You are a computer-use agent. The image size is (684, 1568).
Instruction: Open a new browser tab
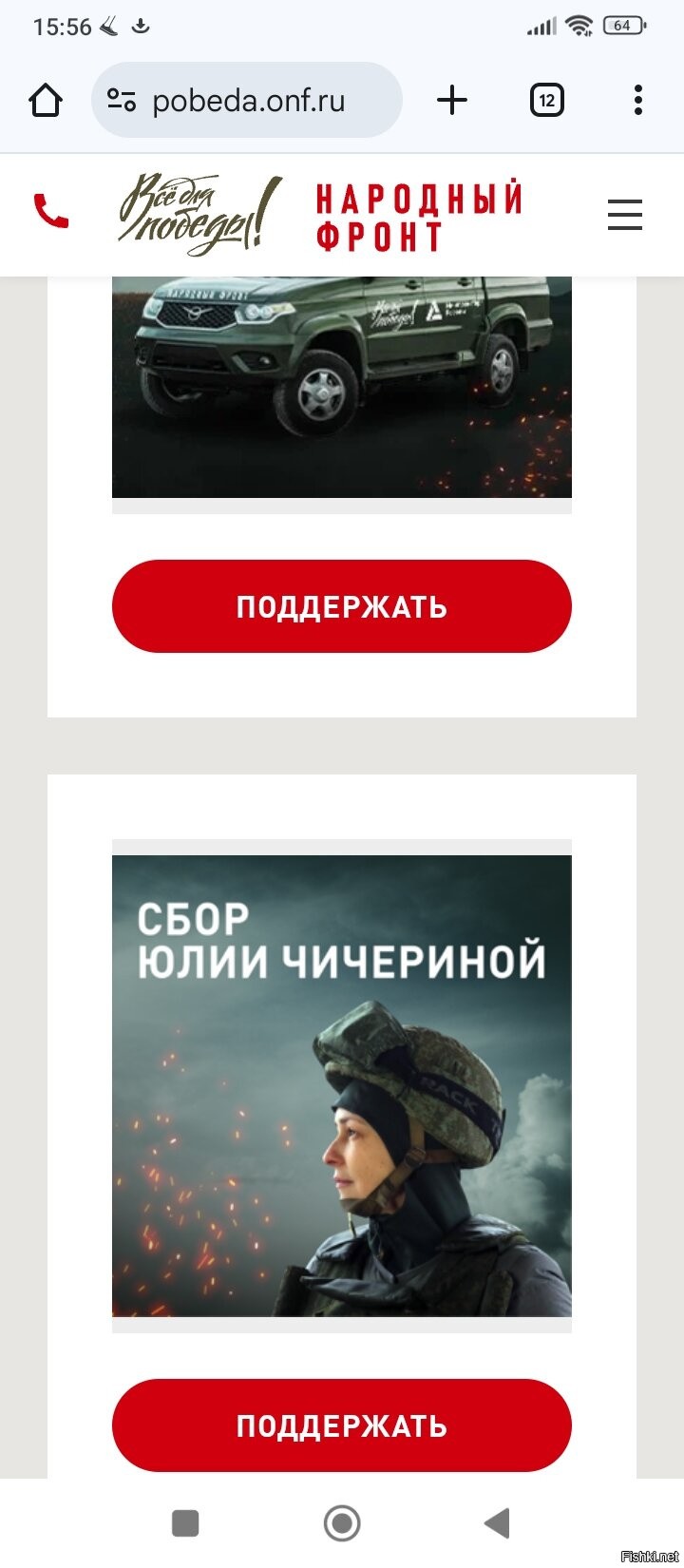click(x=452, y=100)
